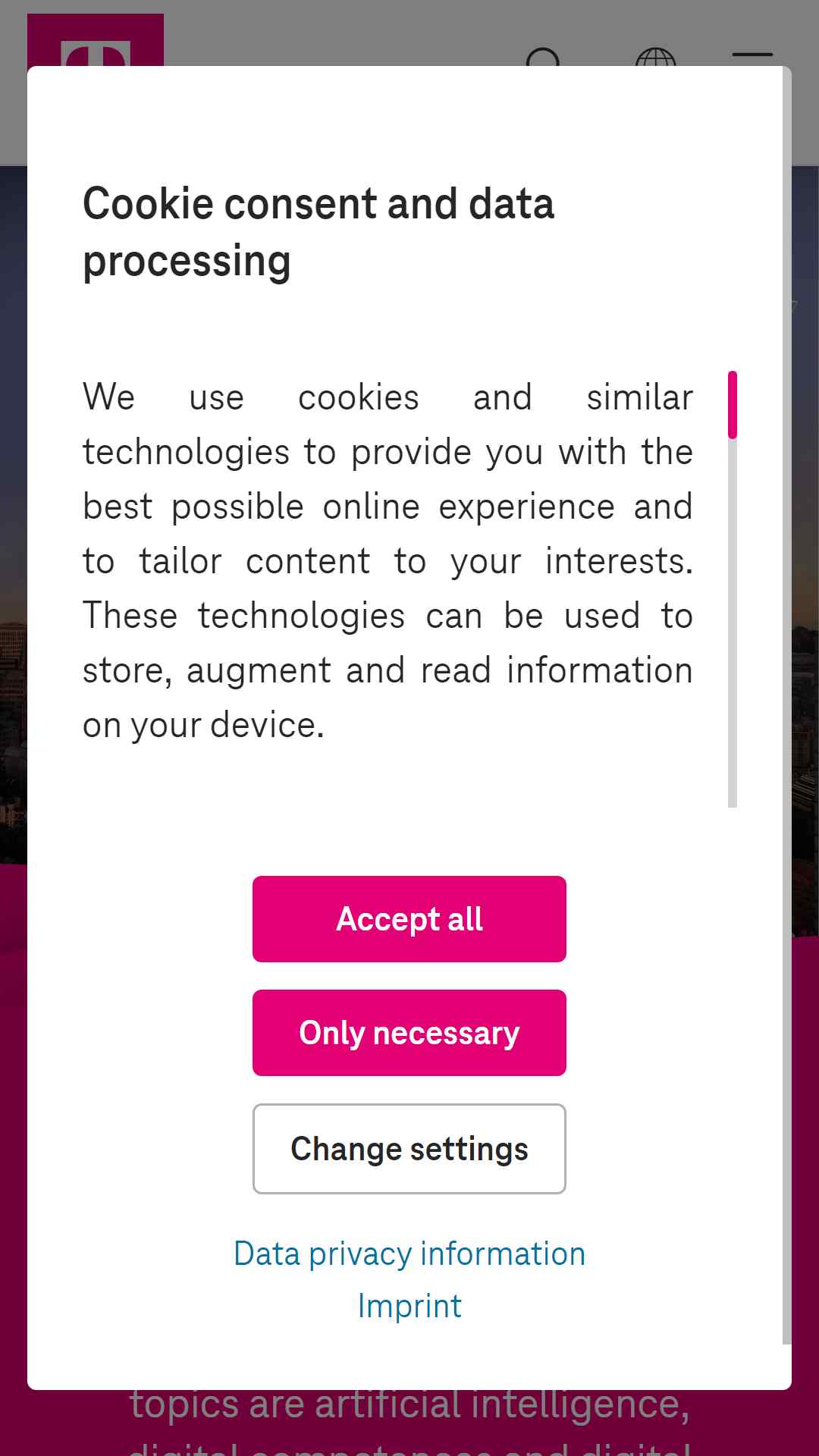Accept all cookies
This screenshot has height=1456, width=819.
pos(409,919)
